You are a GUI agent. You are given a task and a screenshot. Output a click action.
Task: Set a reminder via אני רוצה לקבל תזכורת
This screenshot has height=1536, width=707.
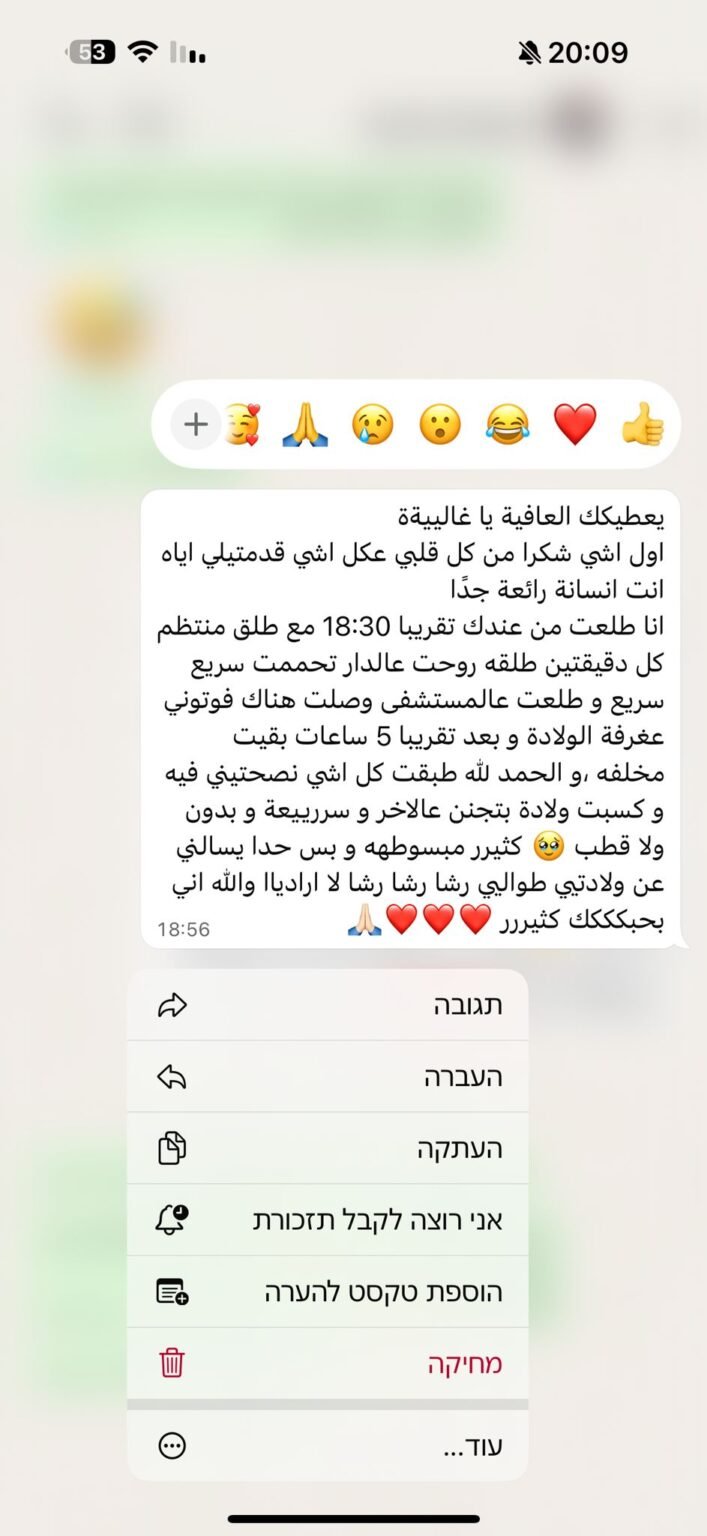(x=327, y=1220)
